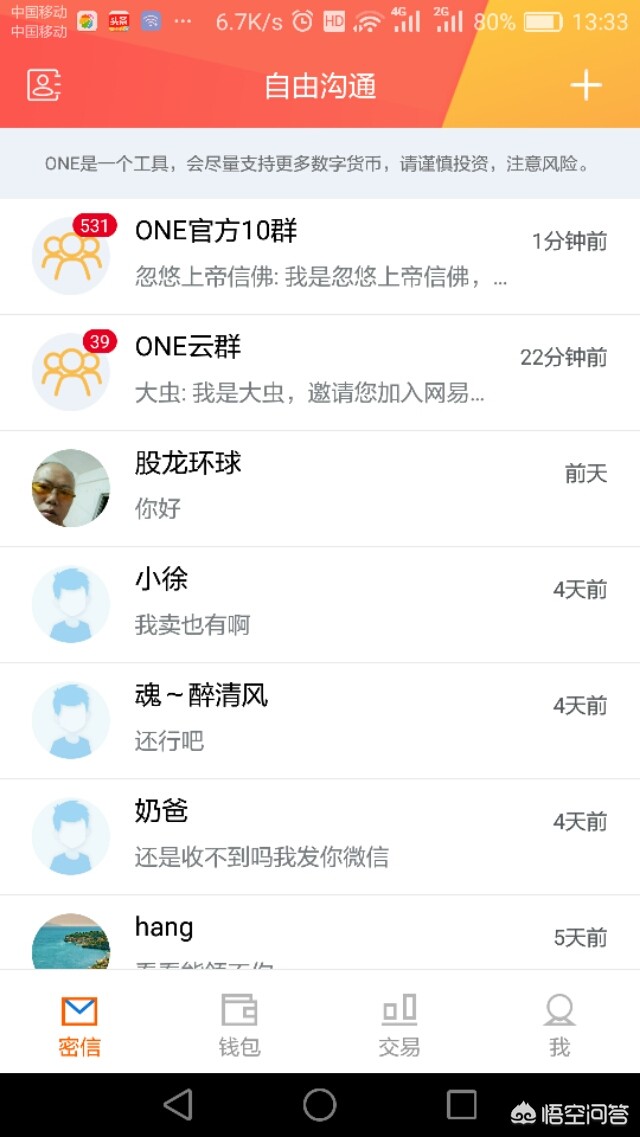Open the conversation with 小徐
The image size is (640, 1137).
[320, 604]
